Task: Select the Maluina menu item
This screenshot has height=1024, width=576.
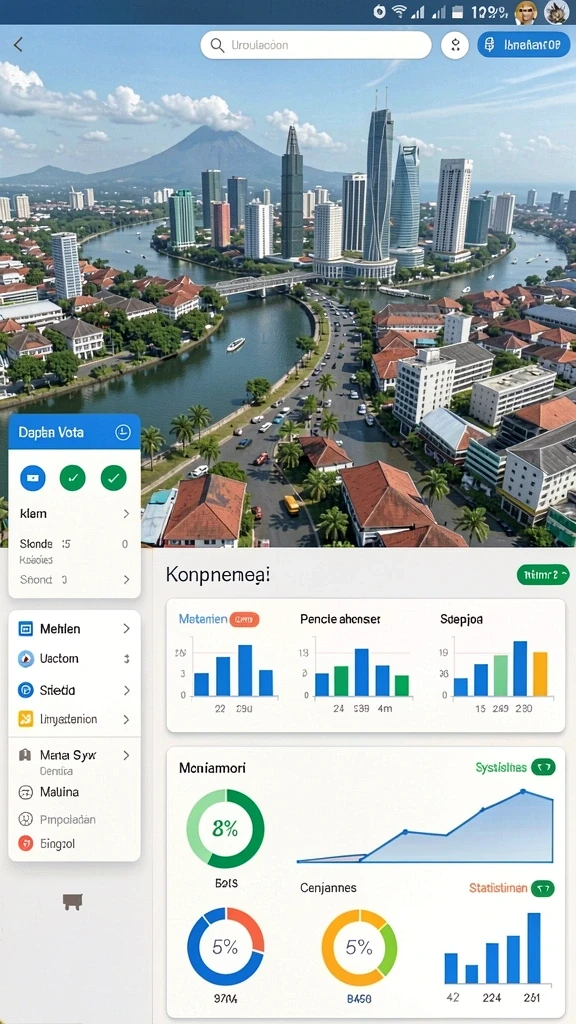Action: tap(74, 792)
